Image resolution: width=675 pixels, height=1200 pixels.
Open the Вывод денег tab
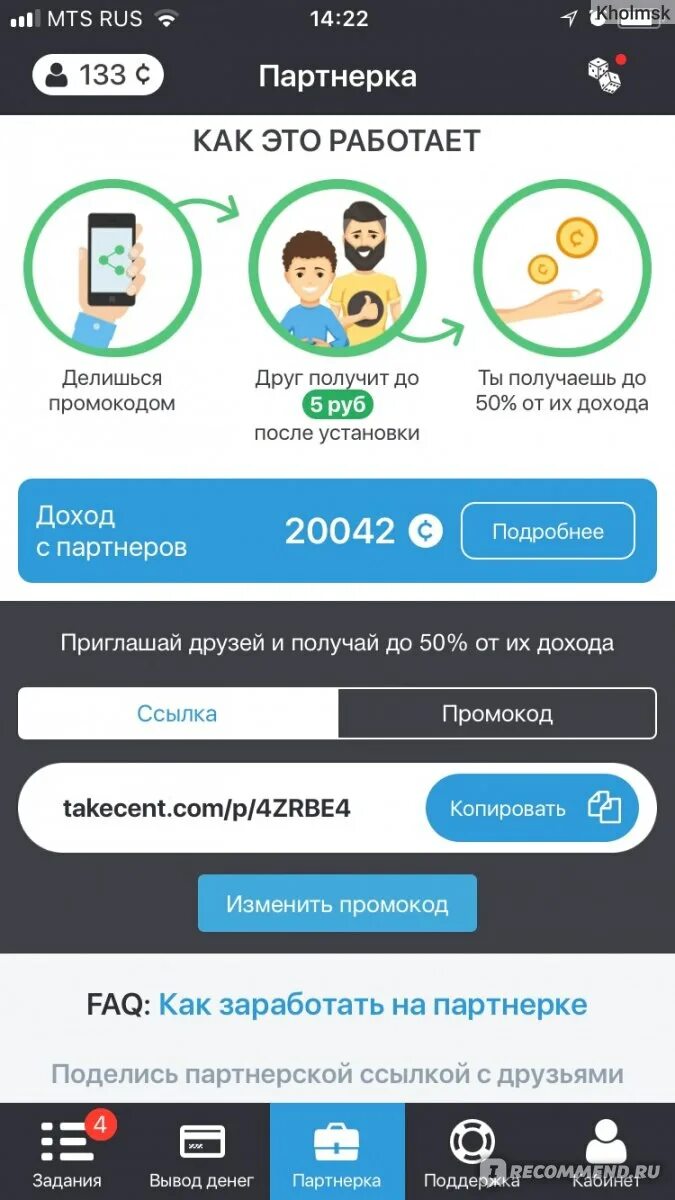202,1152
